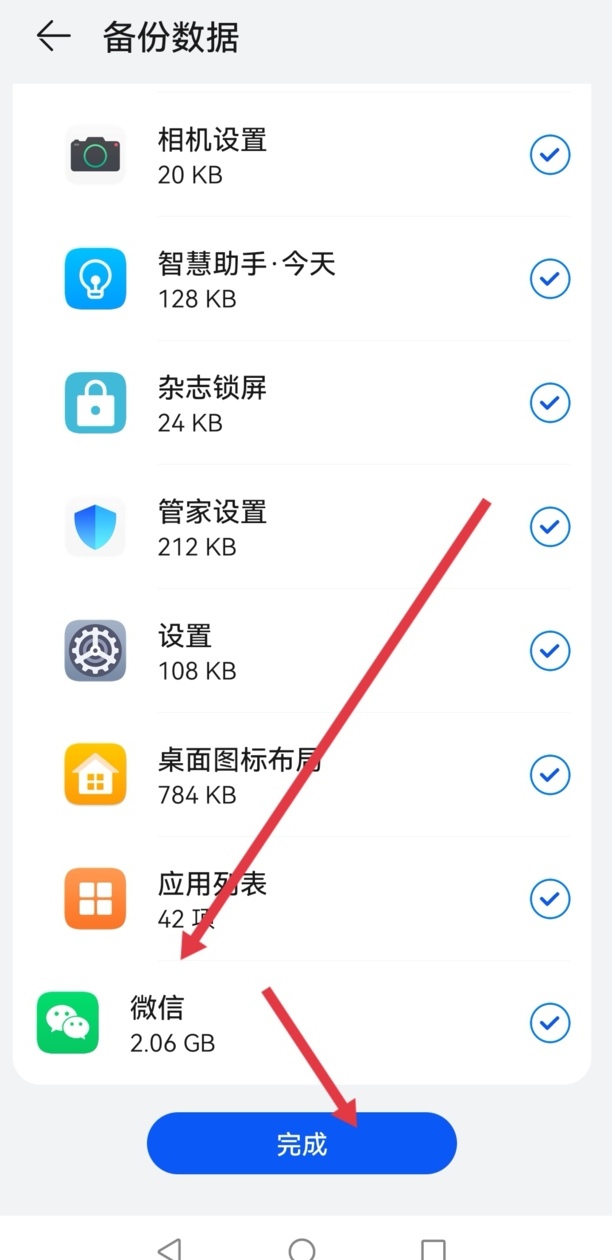Tap the 完成 button
The image size is (612, 1260).
(301, 1143)
